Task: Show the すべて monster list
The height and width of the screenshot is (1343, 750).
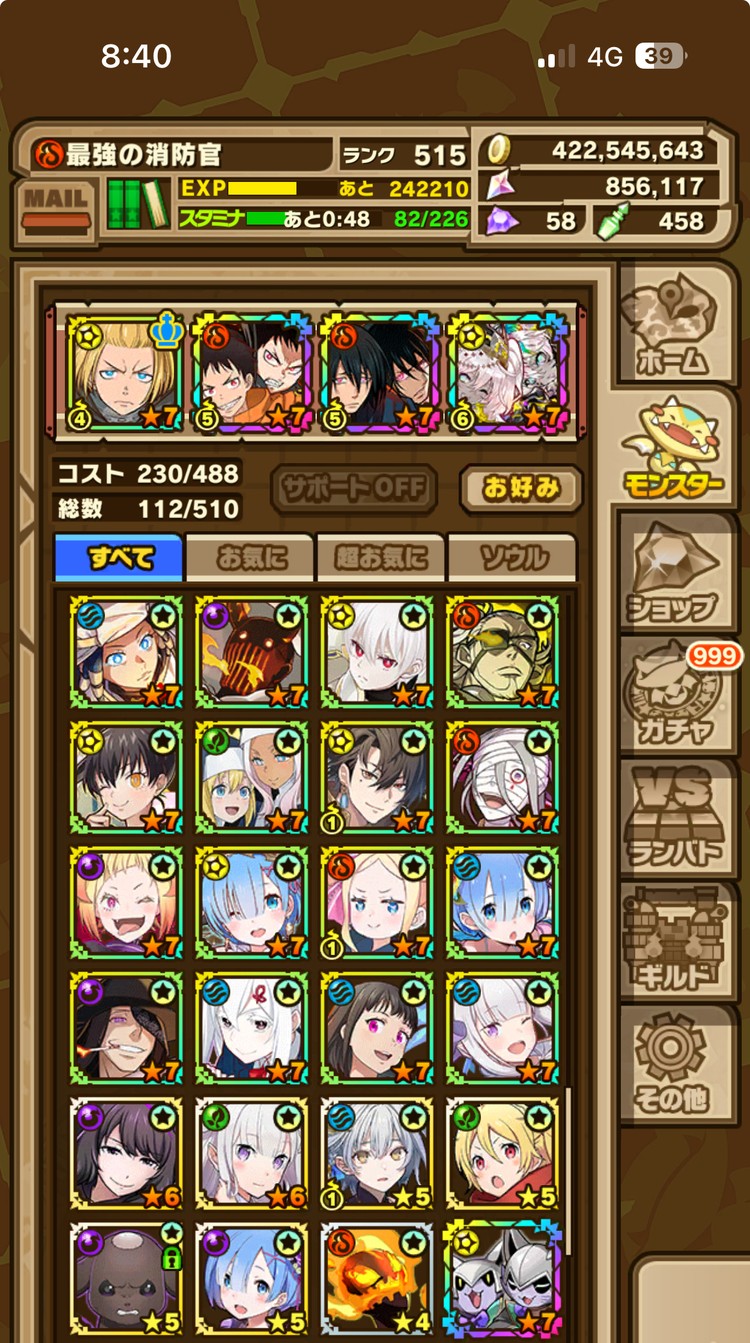Action: coord(119,559)
